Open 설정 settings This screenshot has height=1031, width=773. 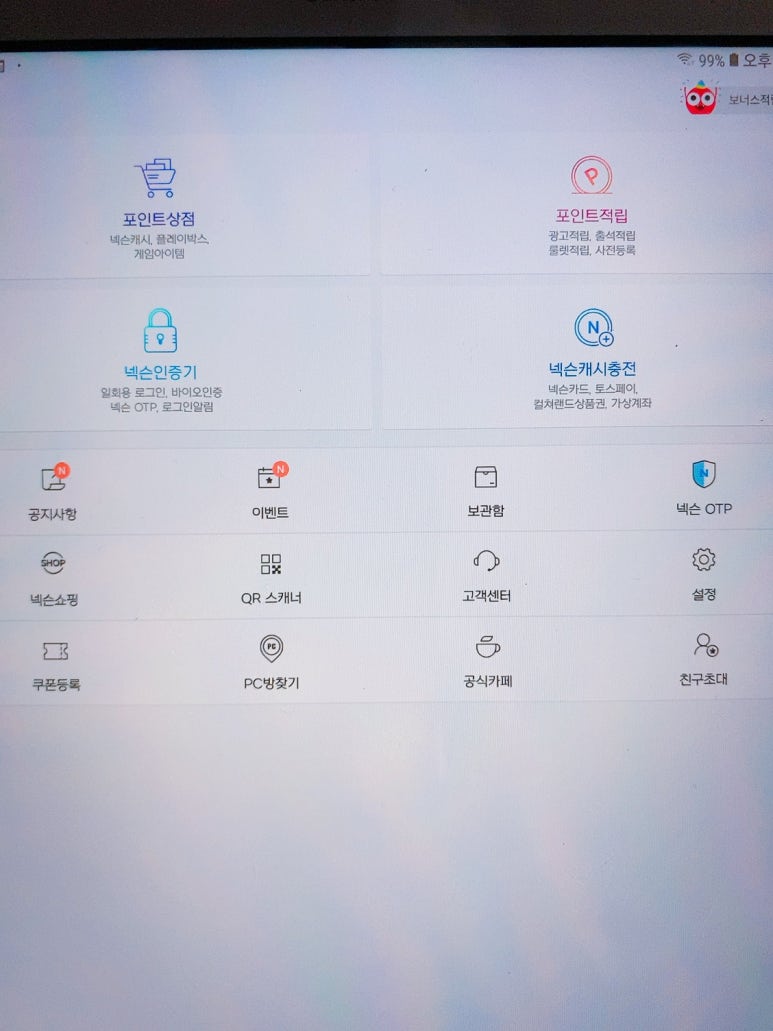coord(704,573)
